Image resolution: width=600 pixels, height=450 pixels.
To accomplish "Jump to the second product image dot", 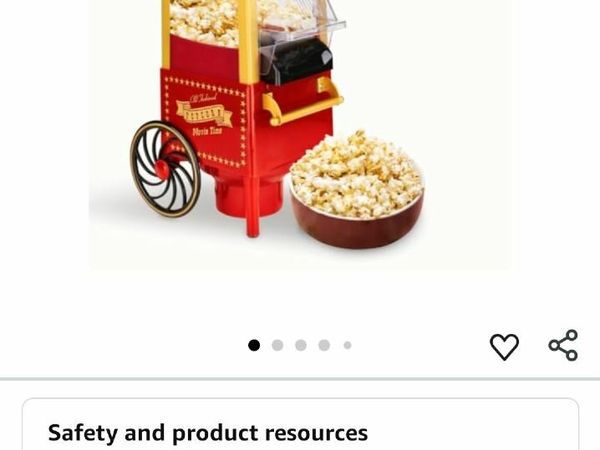I will [277, 345].
